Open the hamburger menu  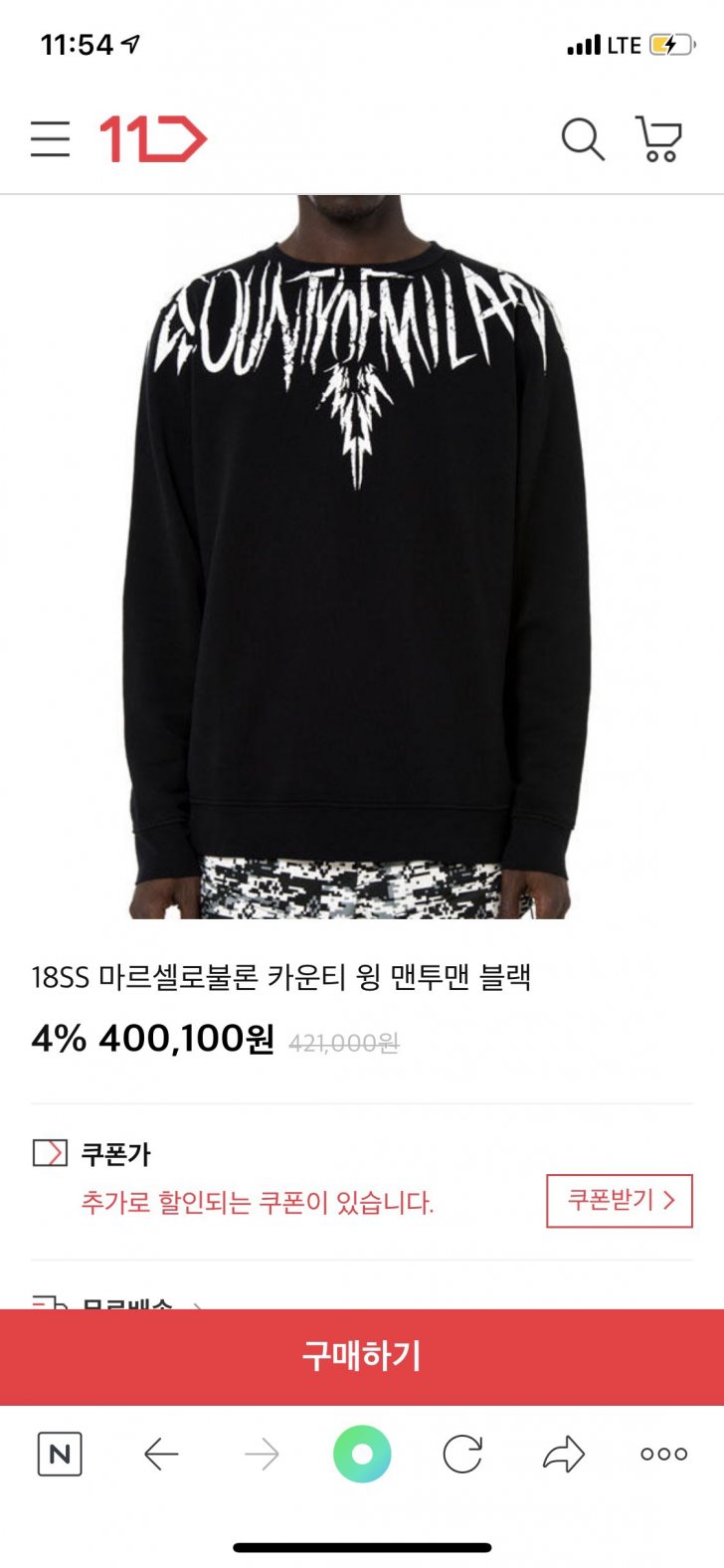tap(50, 139)
